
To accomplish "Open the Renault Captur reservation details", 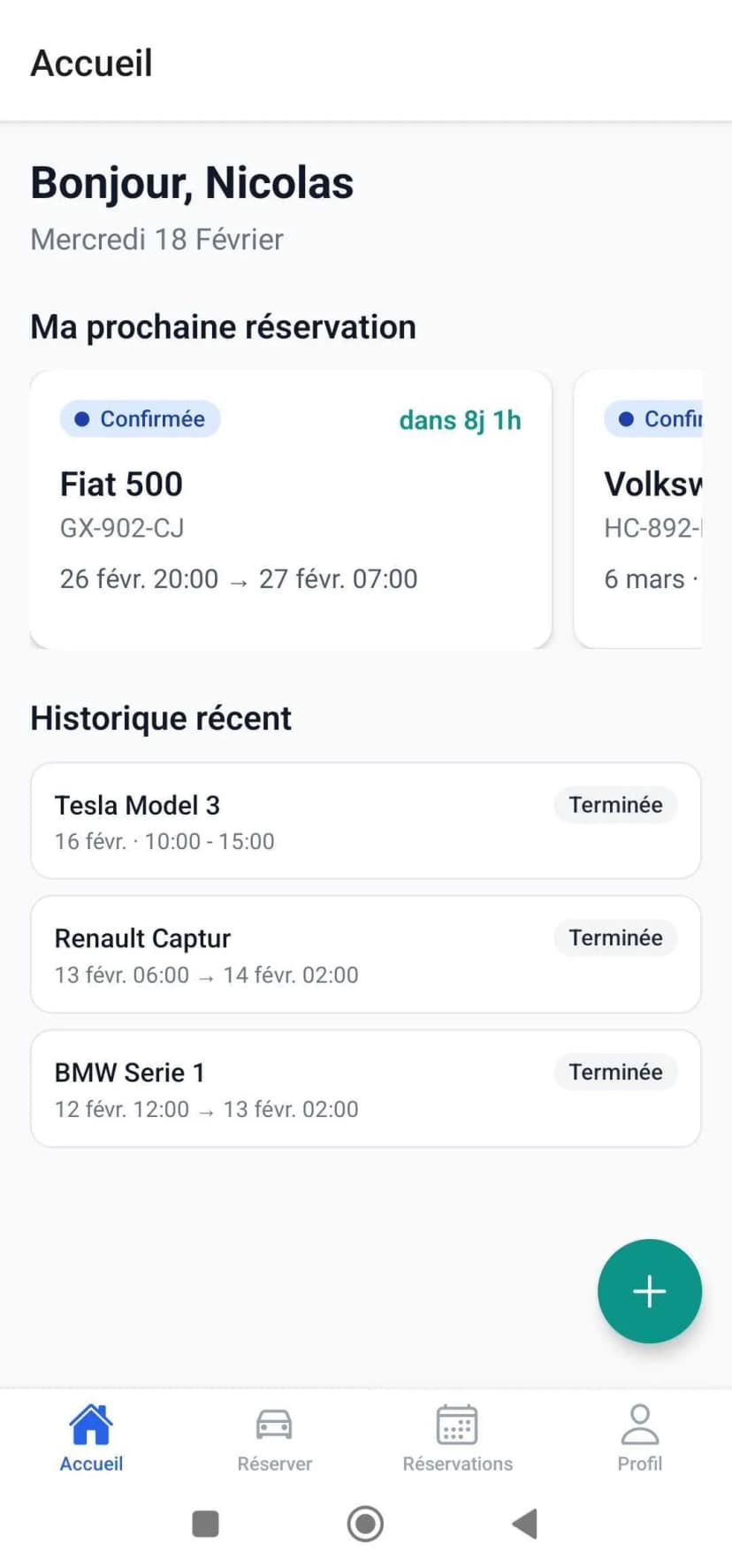I will pos(365,953).
